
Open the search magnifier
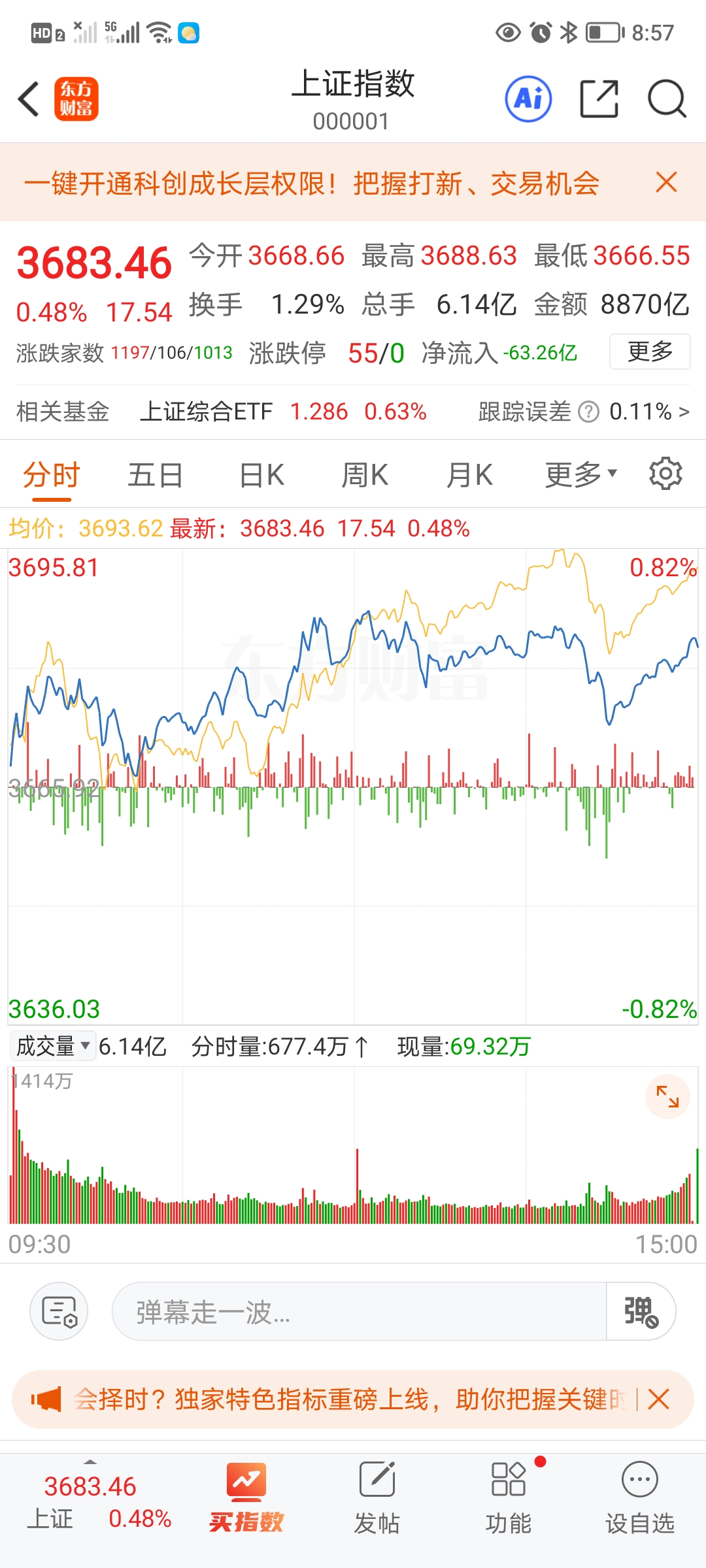pyautogui.click(x=666, y=99)
